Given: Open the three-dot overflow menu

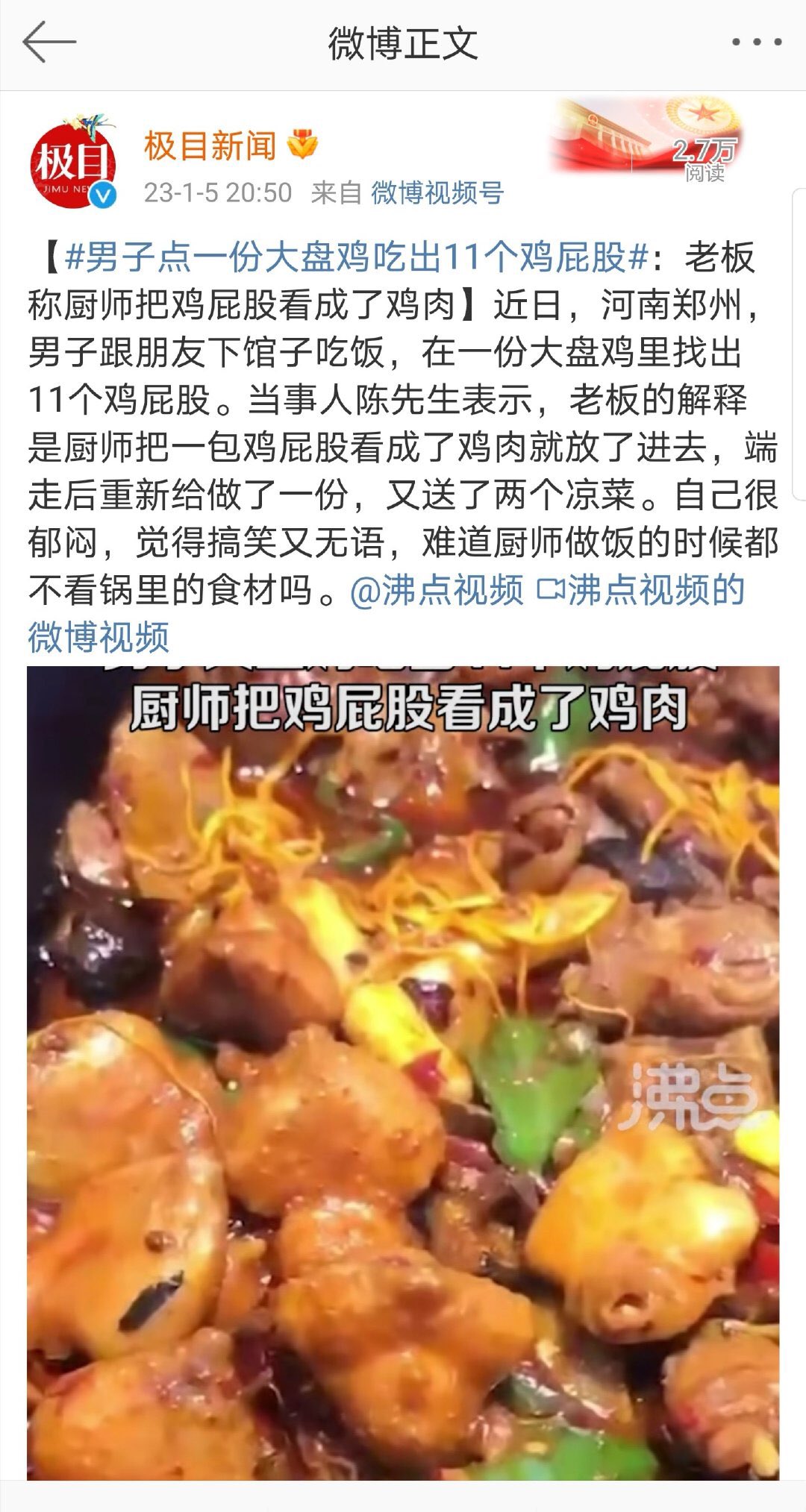Looking at the screenshot, I should pyautogui.click(x=756, y=43).
